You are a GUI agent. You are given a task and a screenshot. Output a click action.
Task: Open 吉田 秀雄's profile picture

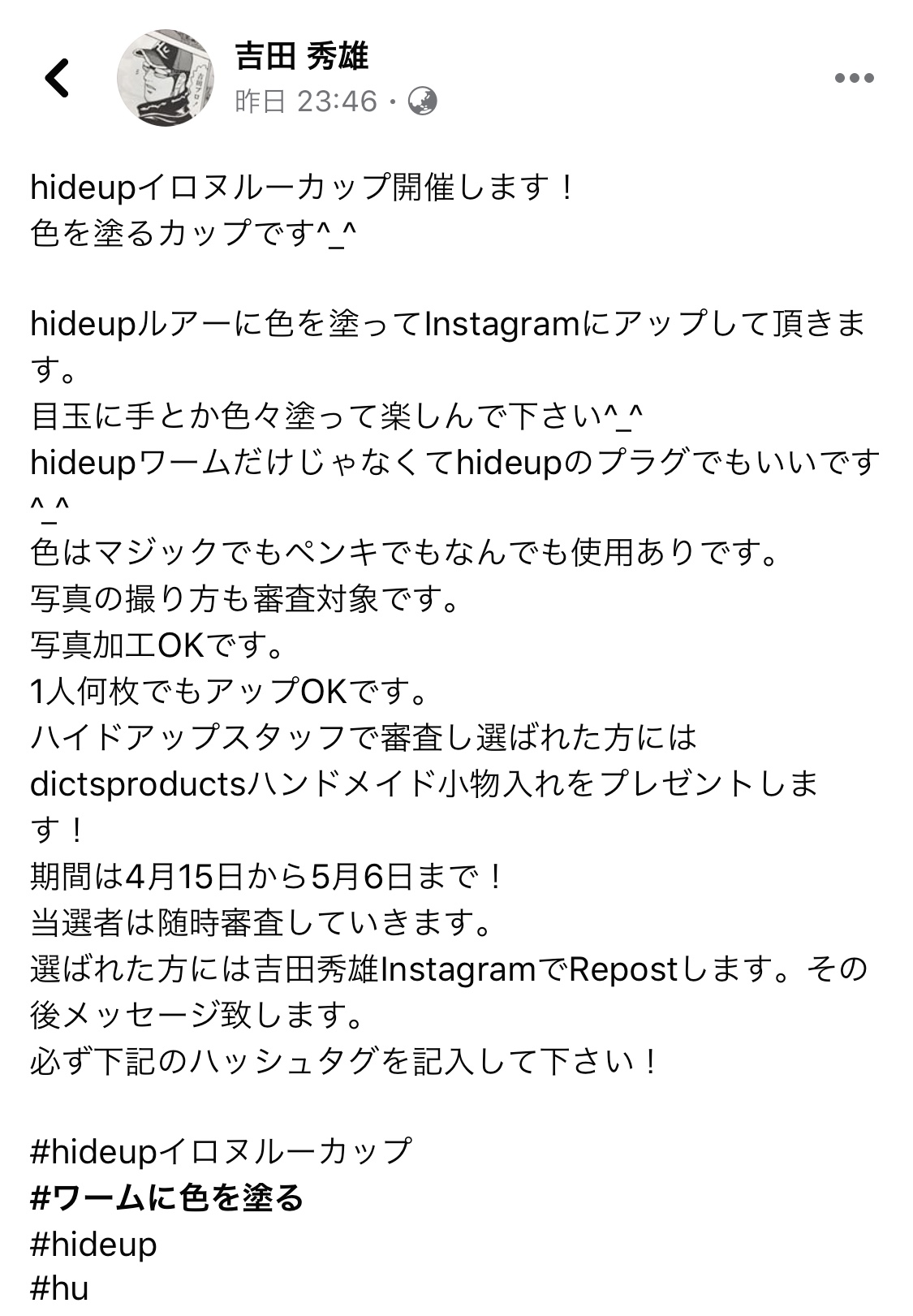pyautogui.click(x=166, y=78)
